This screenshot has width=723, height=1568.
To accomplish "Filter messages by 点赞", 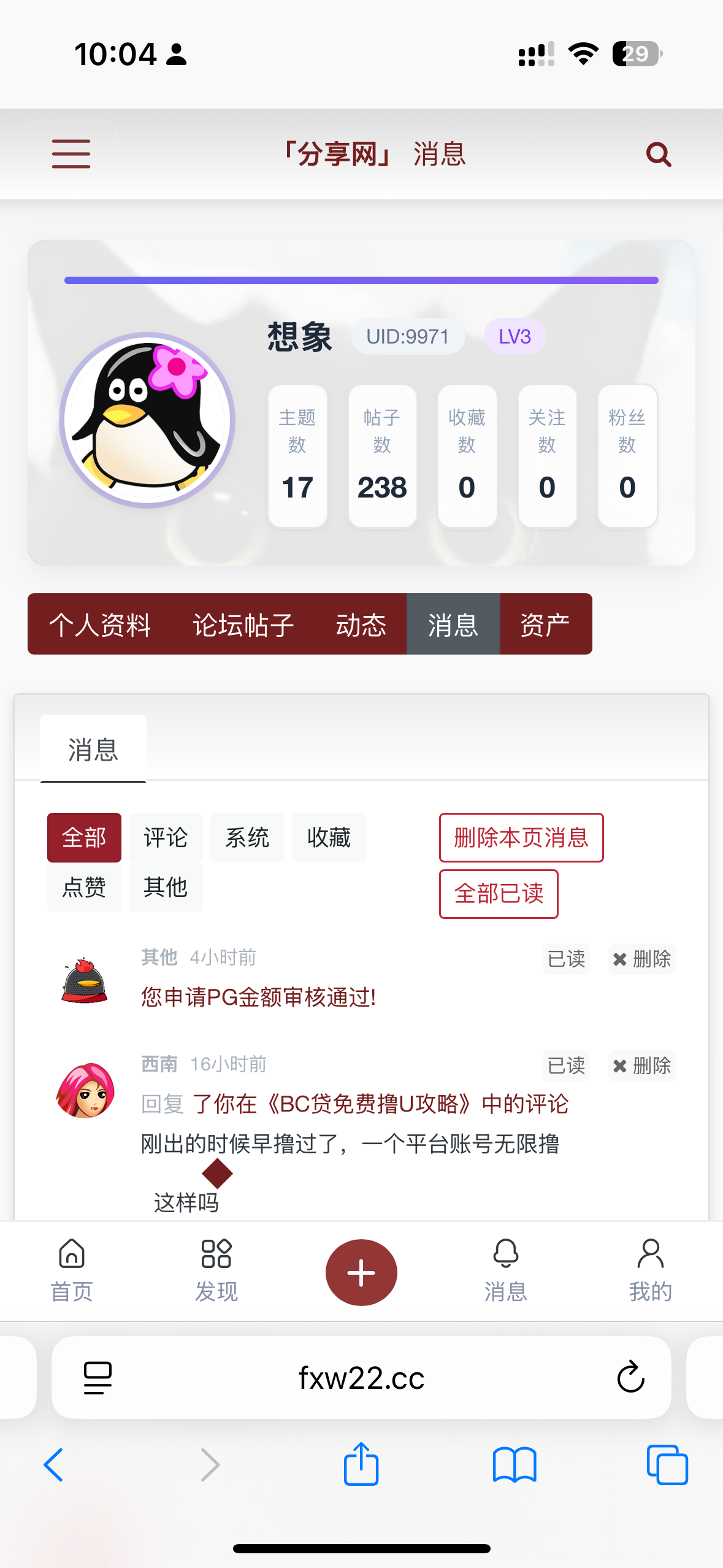I will point(84,887).
